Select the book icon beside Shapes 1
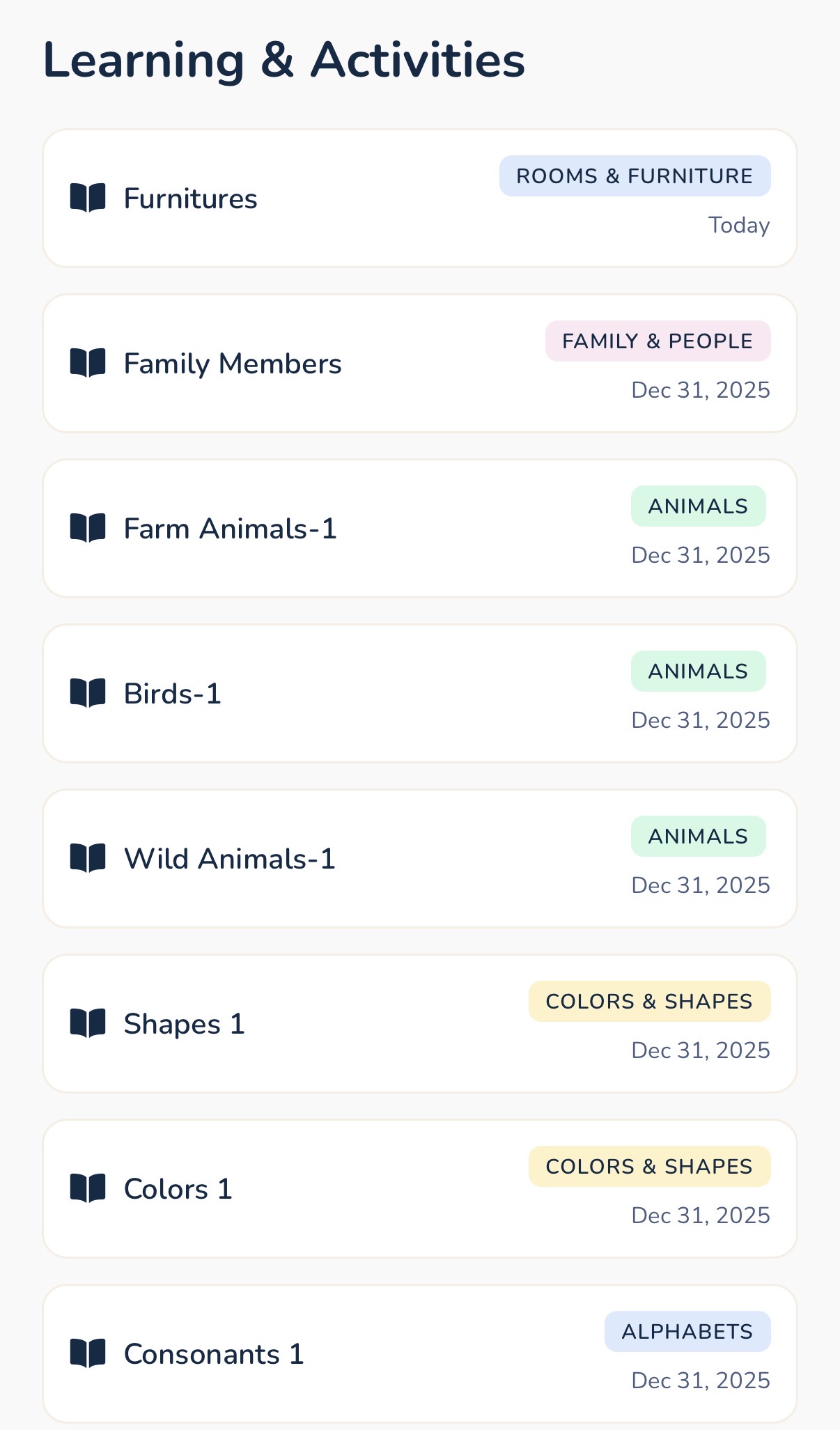 [x=88, y=1023]
